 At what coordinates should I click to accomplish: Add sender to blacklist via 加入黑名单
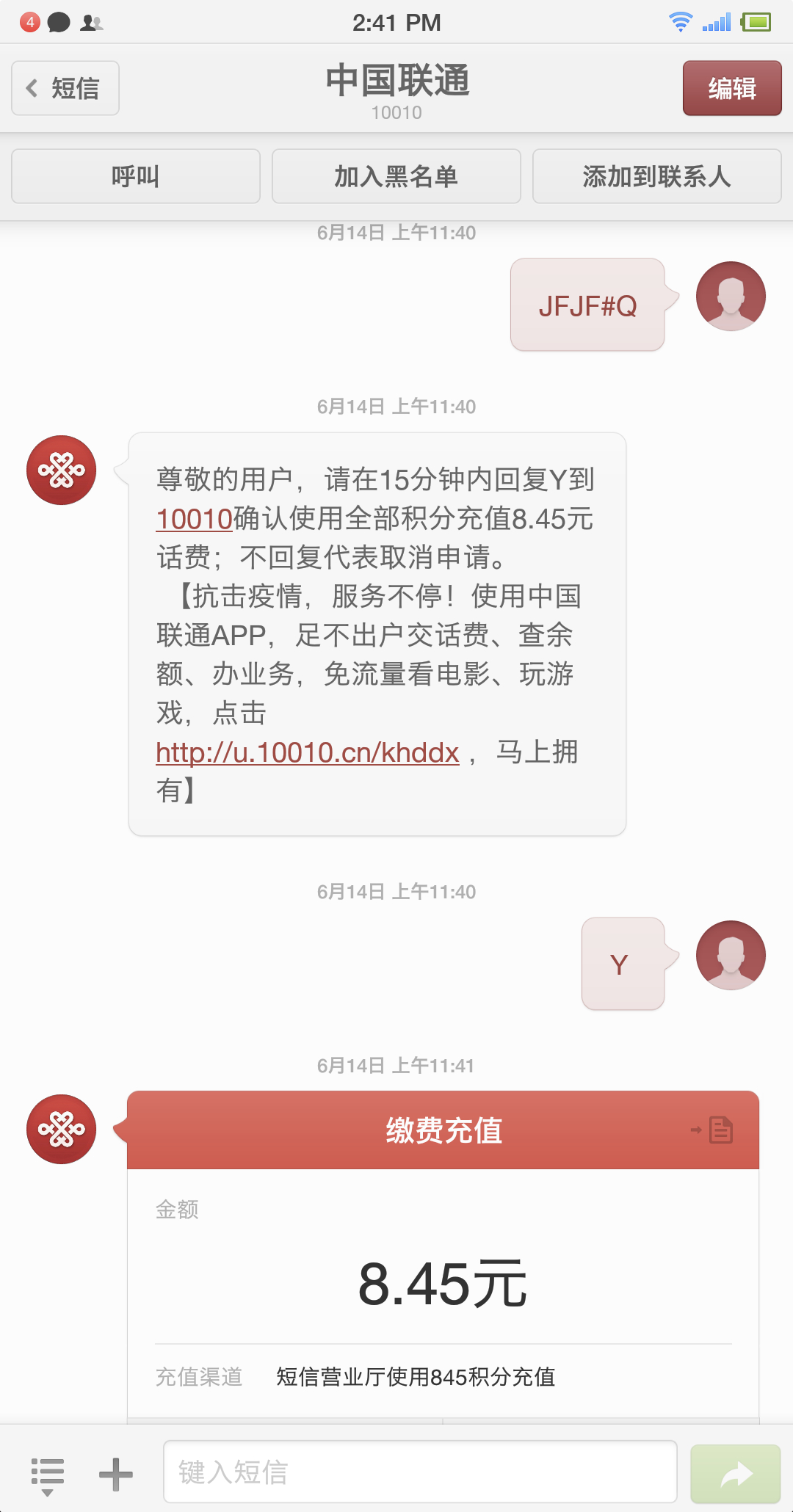(x=396, y=176)
